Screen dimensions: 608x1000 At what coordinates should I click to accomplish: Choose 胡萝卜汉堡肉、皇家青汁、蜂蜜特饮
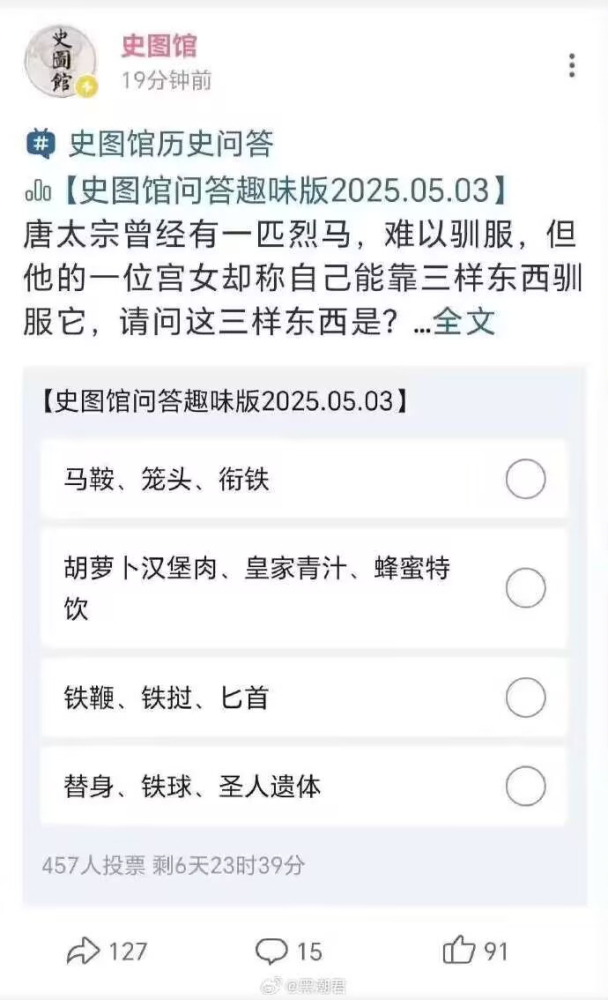[x=304, y=588]
